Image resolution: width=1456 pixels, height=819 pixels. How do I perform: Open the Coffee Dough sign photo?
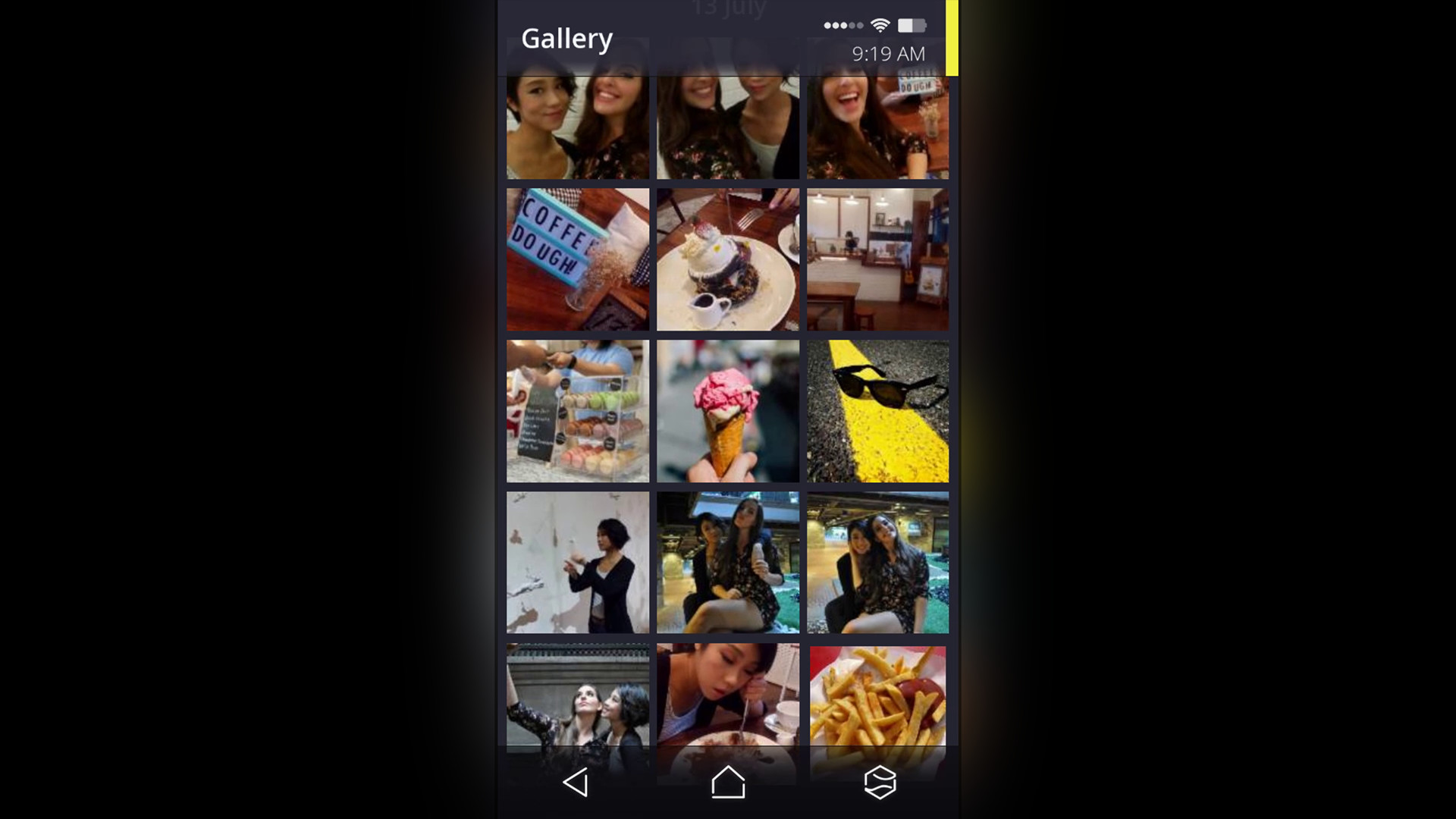coord(578,259)
